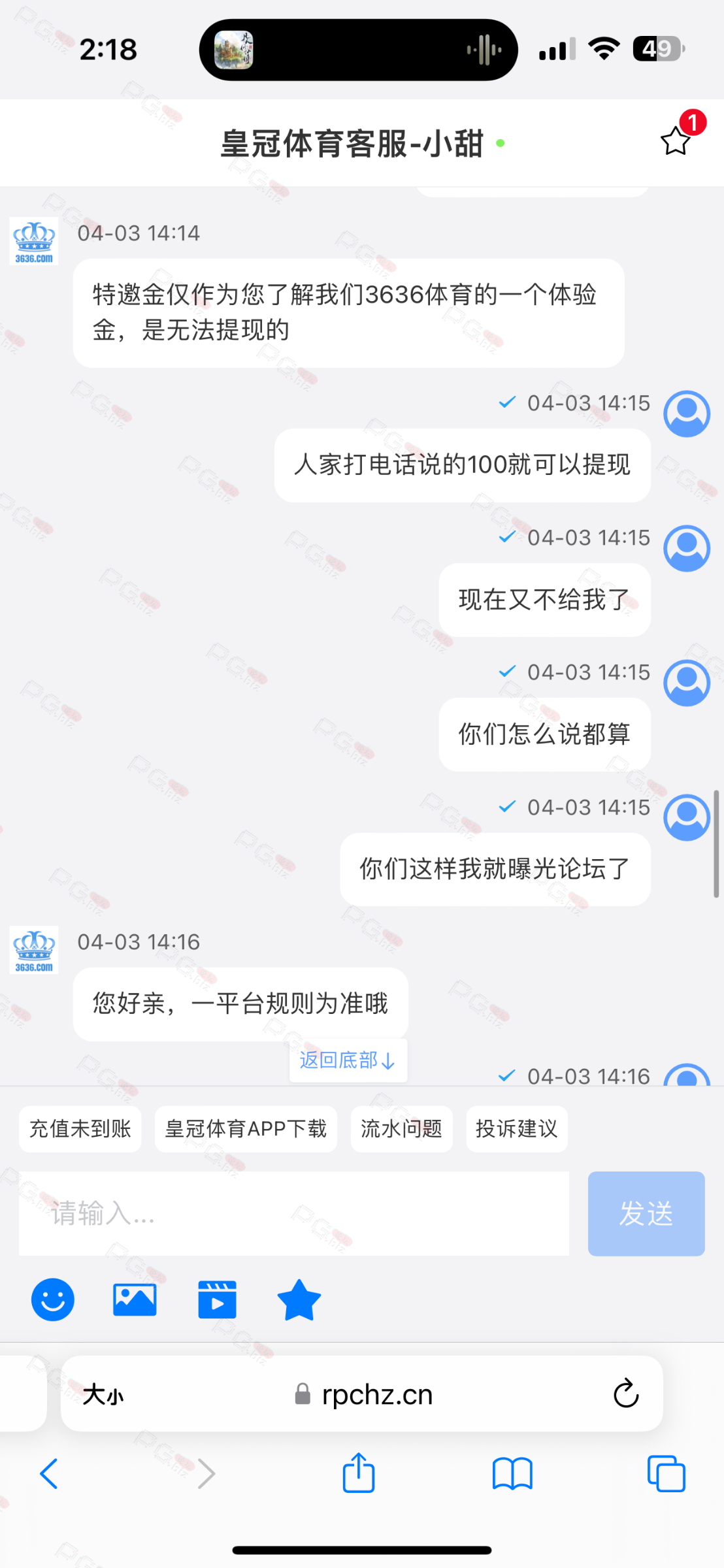Image resolution: width=724 pixels, height=1568 pixels.
Task: Open the 投诉建议 chip
Action: tap(516, 1128)
